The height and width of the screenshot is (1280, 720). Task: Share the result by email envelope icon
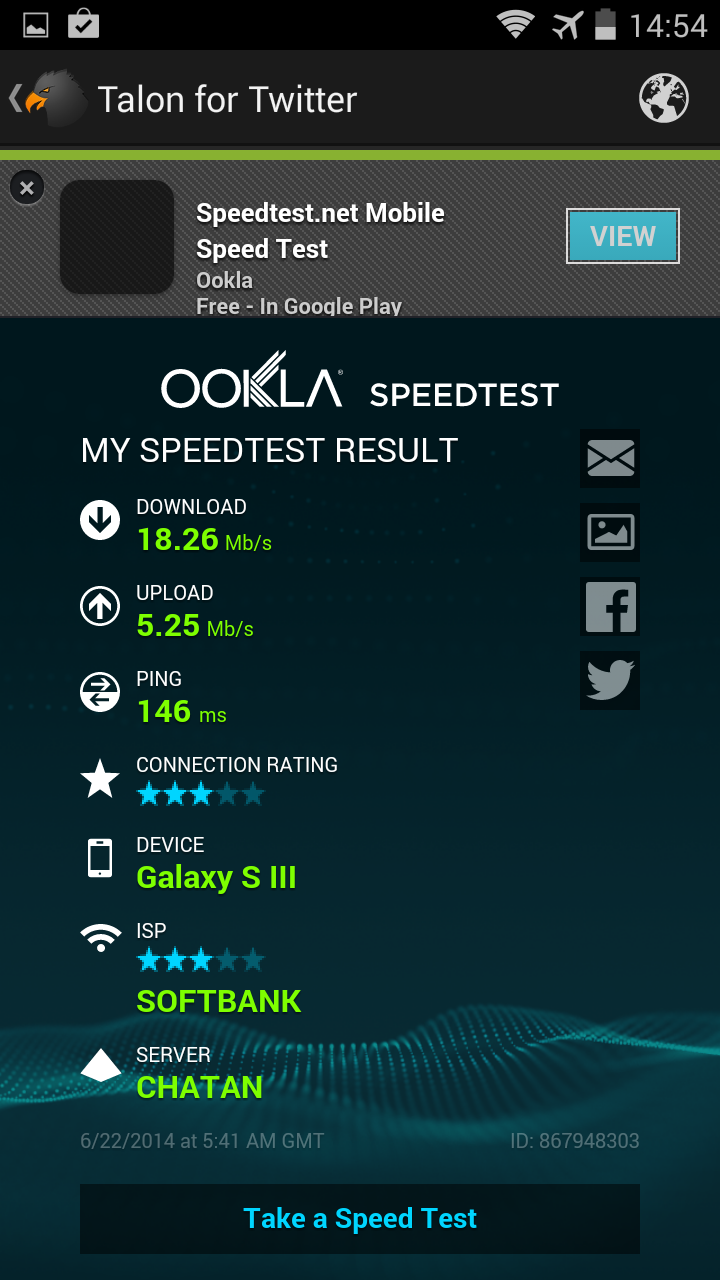point(610,459)
